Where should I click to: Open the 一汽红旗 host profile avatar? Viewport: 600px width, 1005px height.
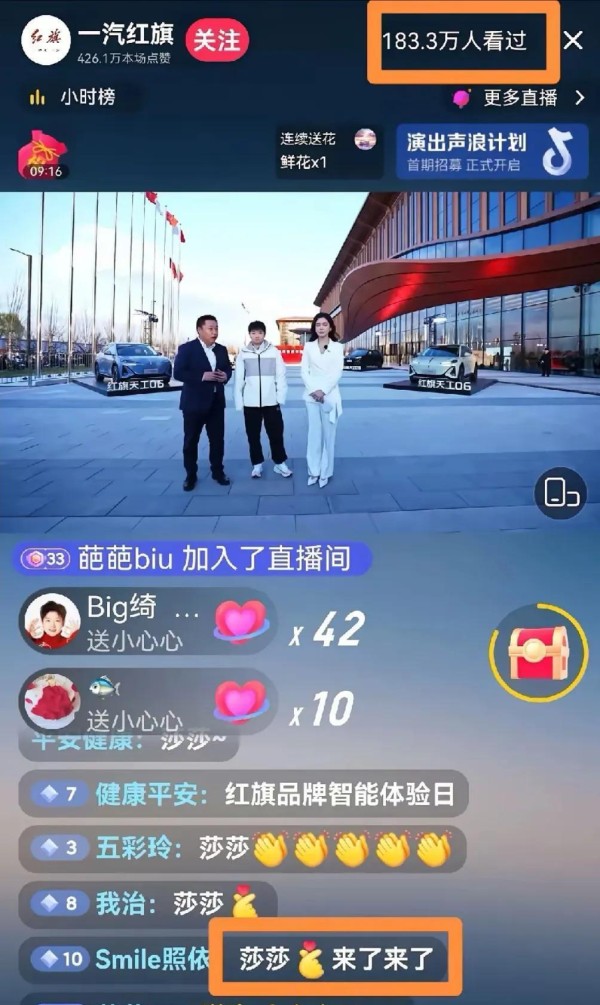(x=46, y=40)
